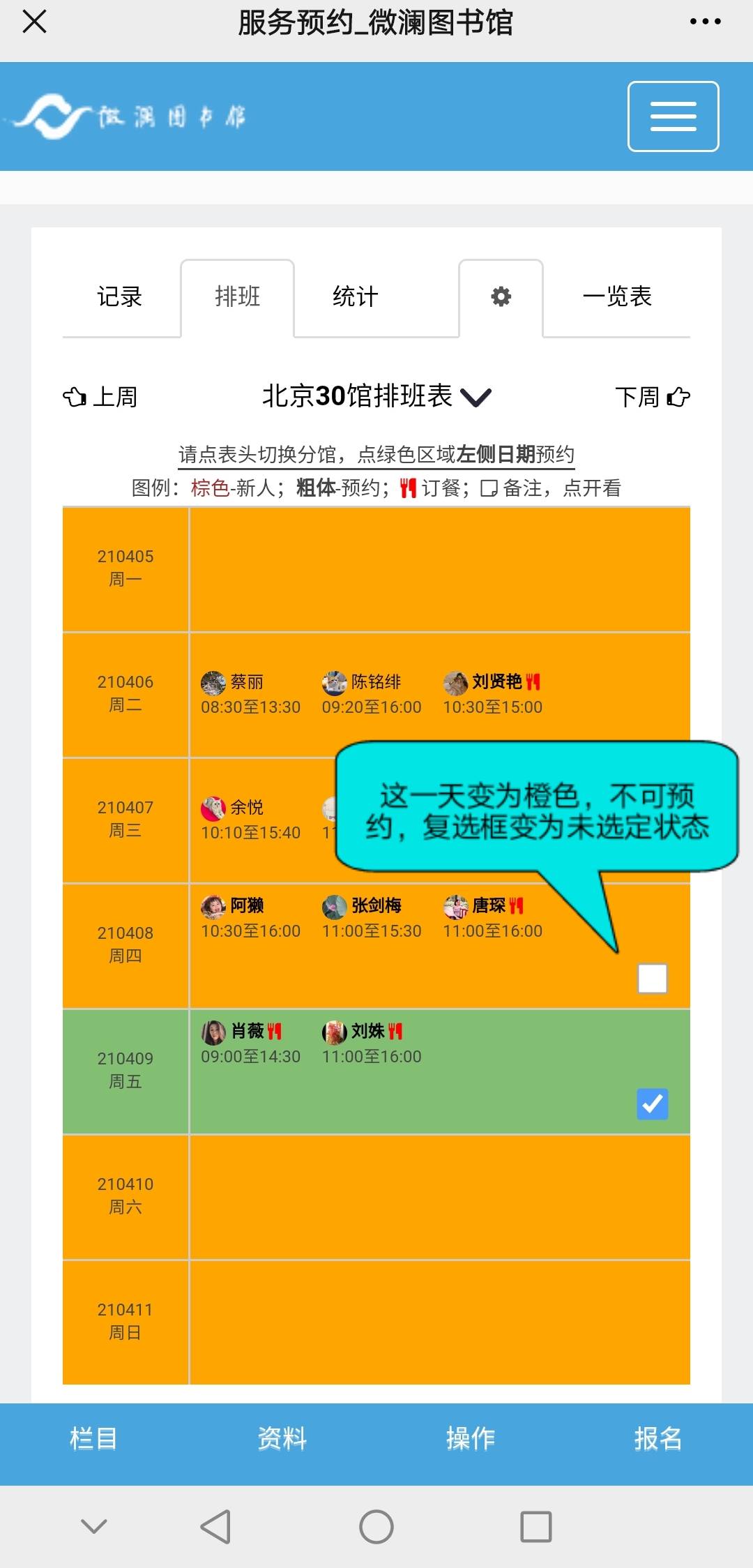Go back with the system back button

(215, 1527)
